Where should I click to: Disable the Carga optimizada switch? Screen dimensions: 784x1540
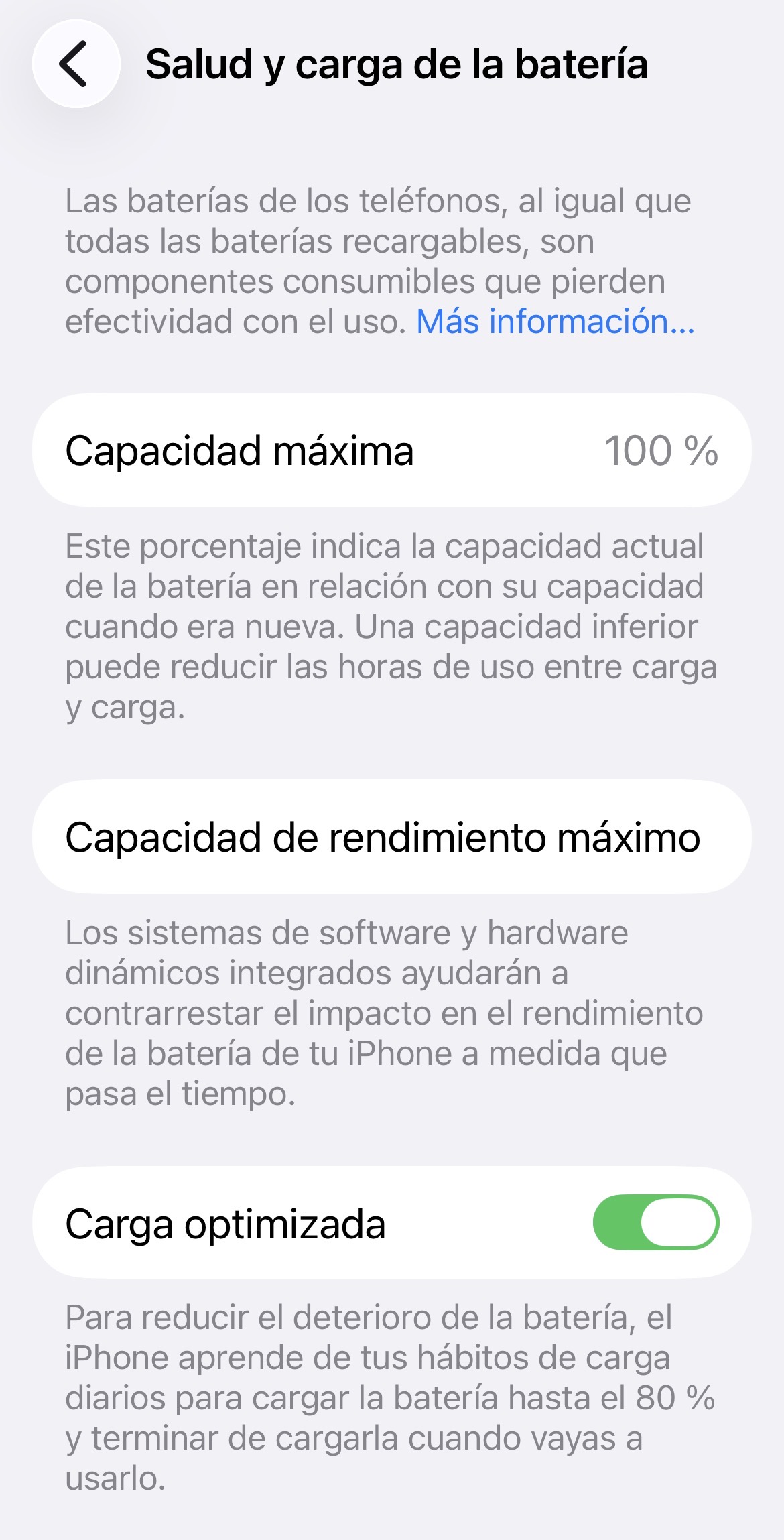pyautogui.click(x=655, y=1222)
